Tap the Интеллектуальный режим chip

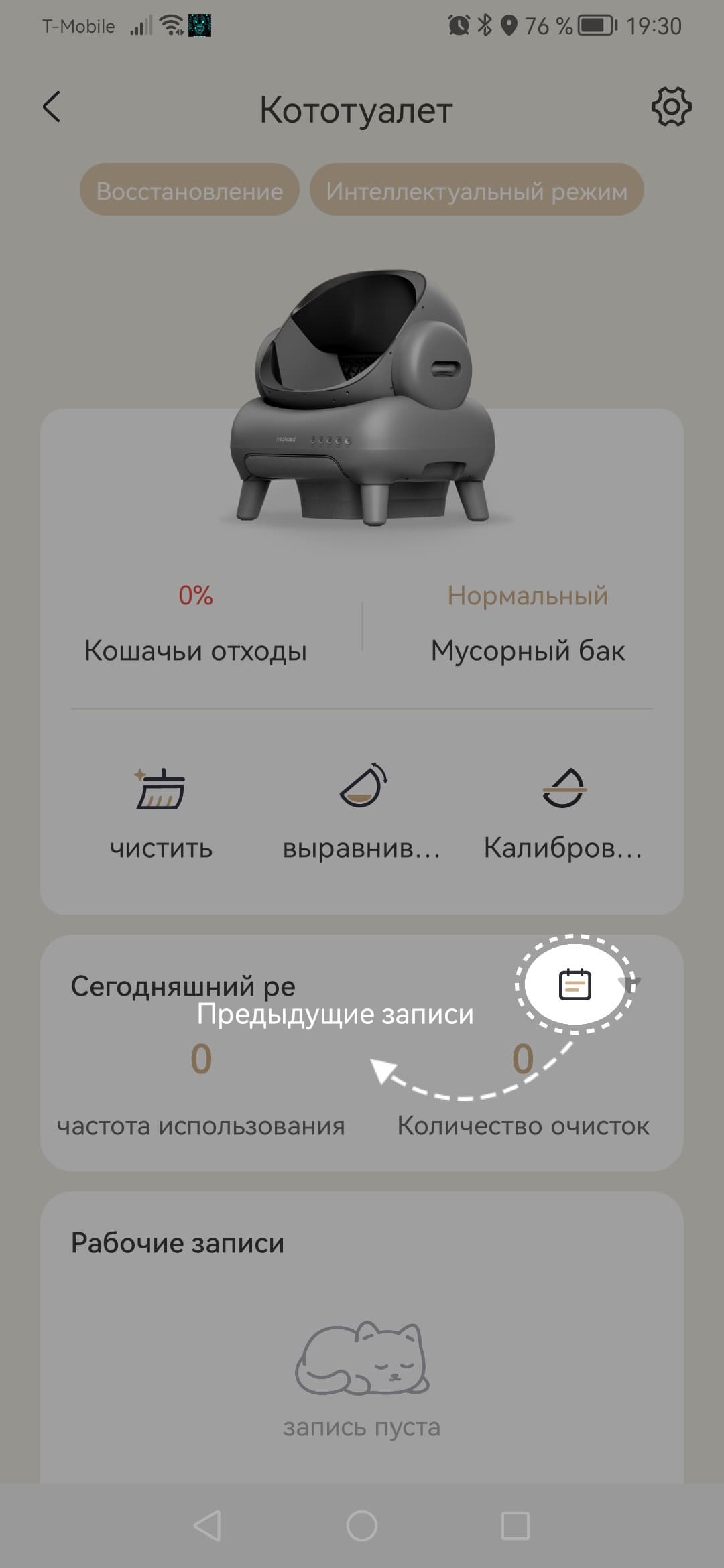477,190
